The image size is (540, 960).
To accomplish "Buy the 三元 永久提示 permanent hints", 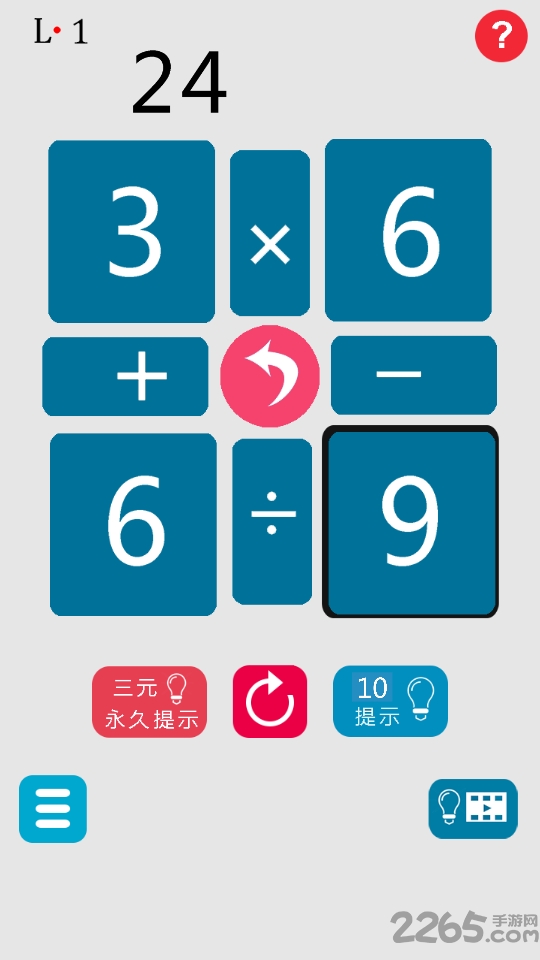I will point(149,702).
